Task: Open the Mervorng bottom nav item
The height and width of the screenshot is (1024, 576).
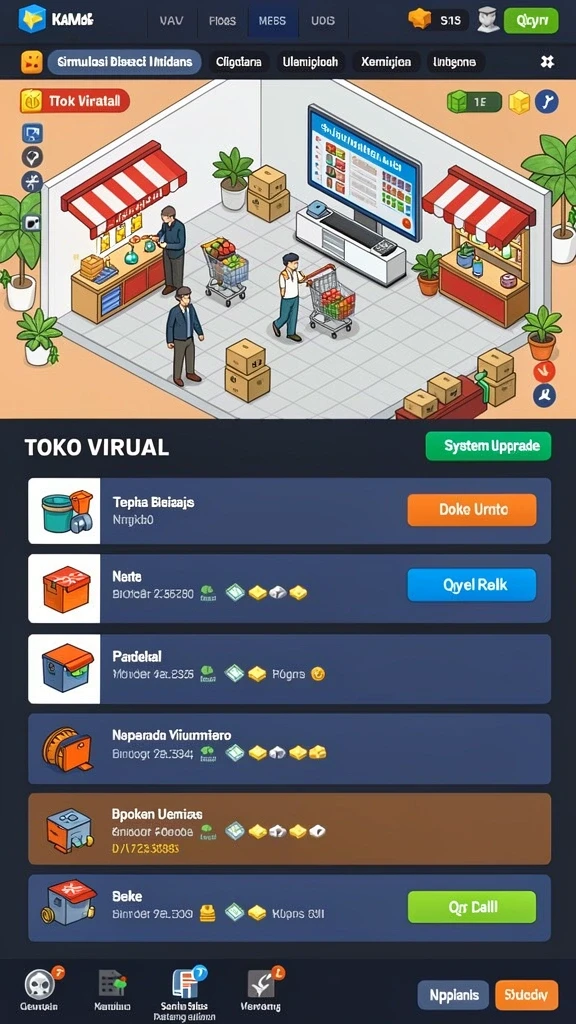Action: pos(261,989)
